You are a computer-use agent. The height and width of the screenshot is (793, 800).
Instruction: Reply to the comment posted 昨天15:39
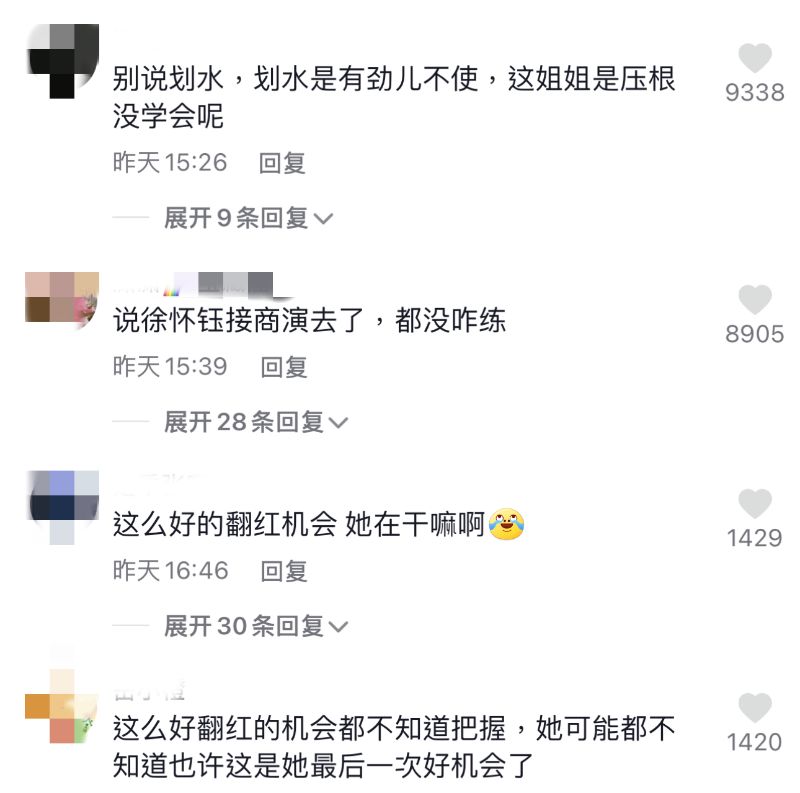(284, 367)
